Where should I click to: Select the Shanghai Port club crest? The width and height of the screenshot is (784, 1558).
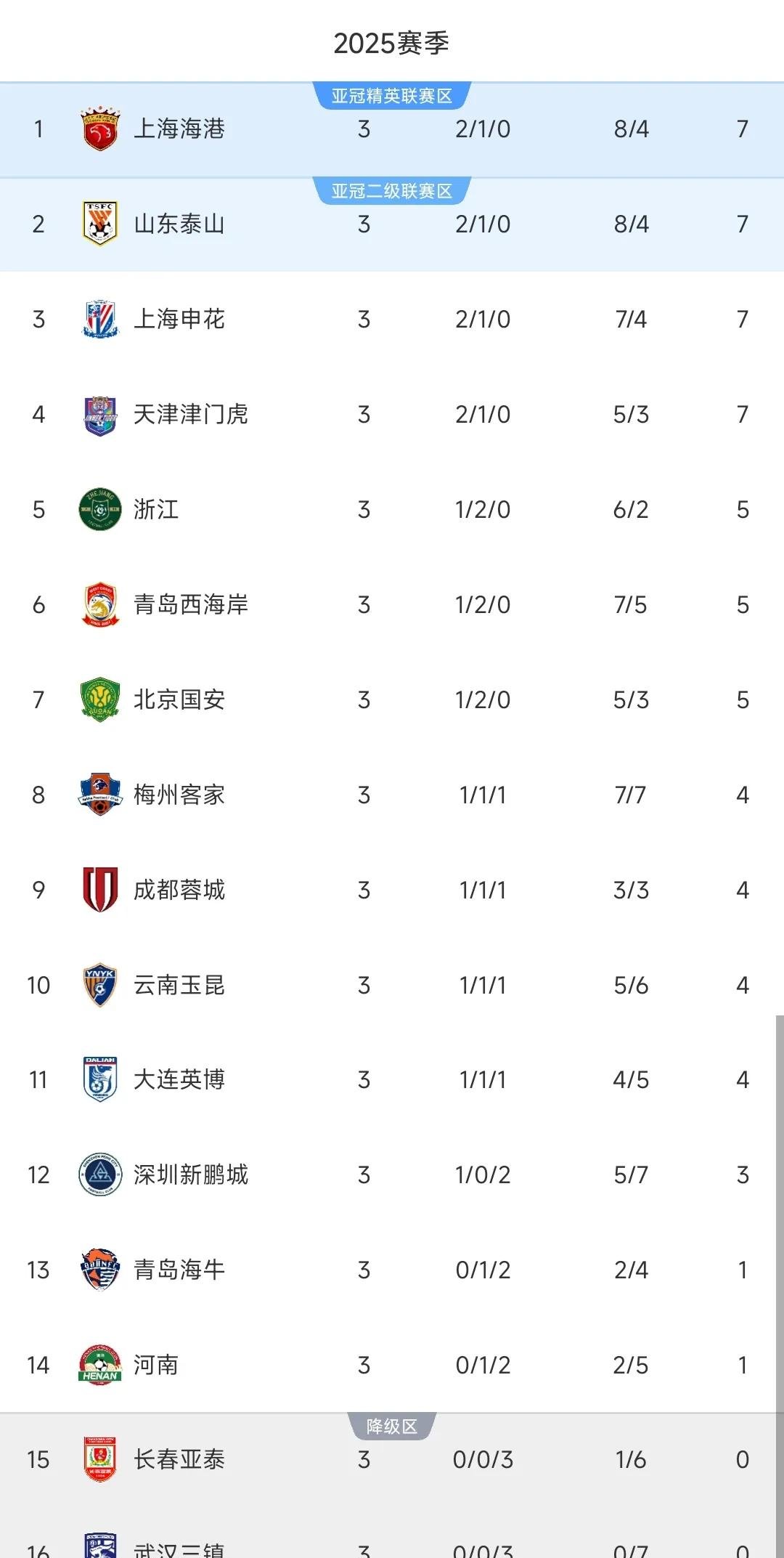100,129
